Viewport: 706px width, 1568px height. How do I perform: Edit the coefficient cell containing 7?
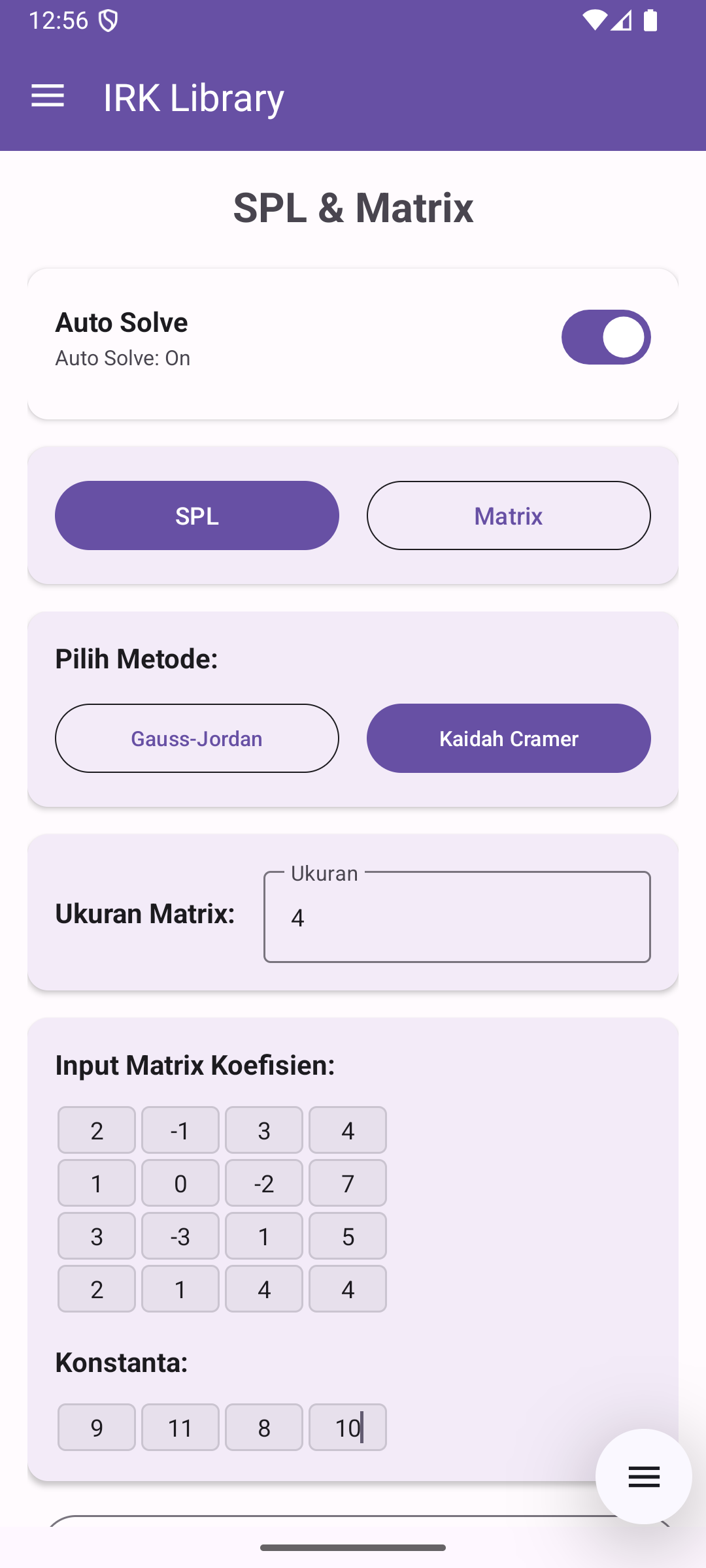(348, 1183)
